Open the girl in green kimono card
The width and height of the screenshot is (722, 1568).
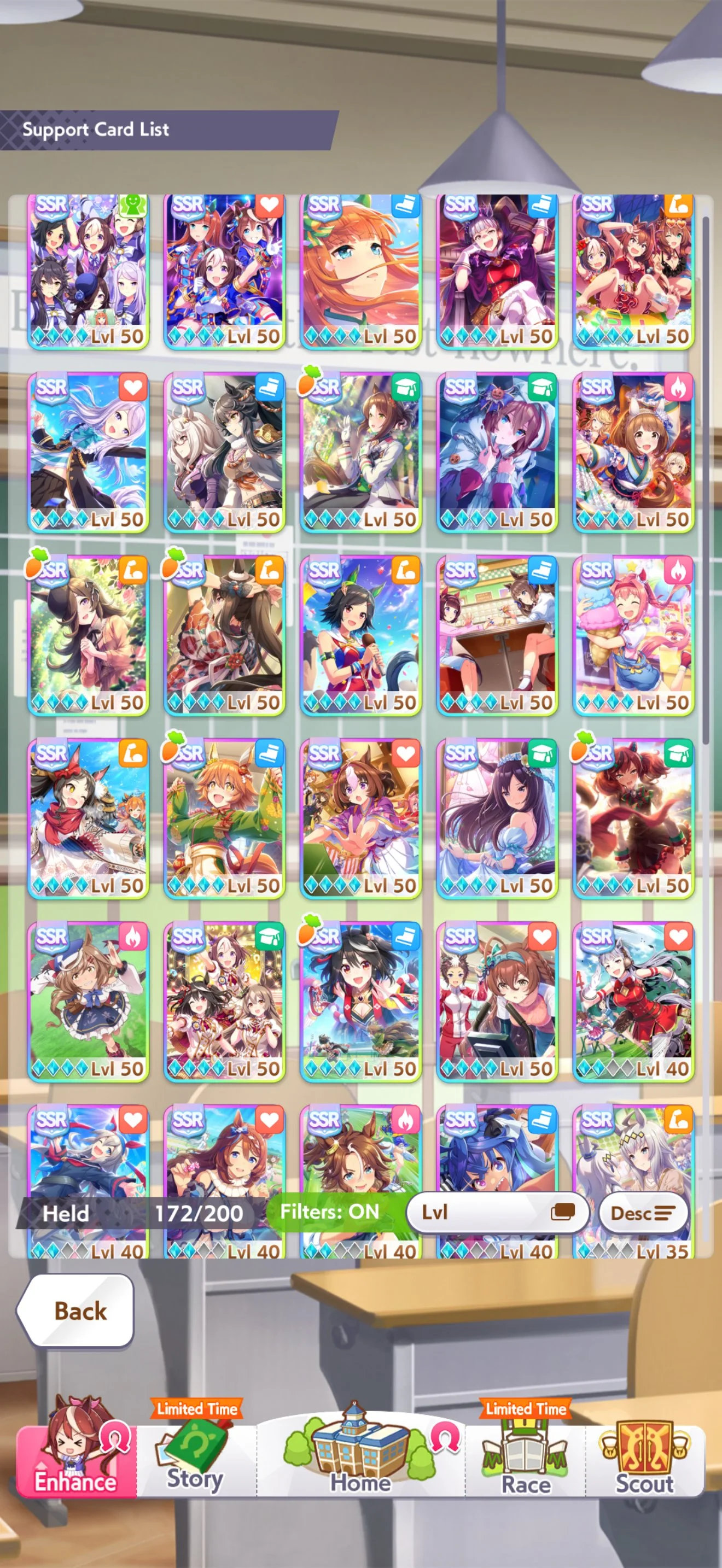point(224,818)
